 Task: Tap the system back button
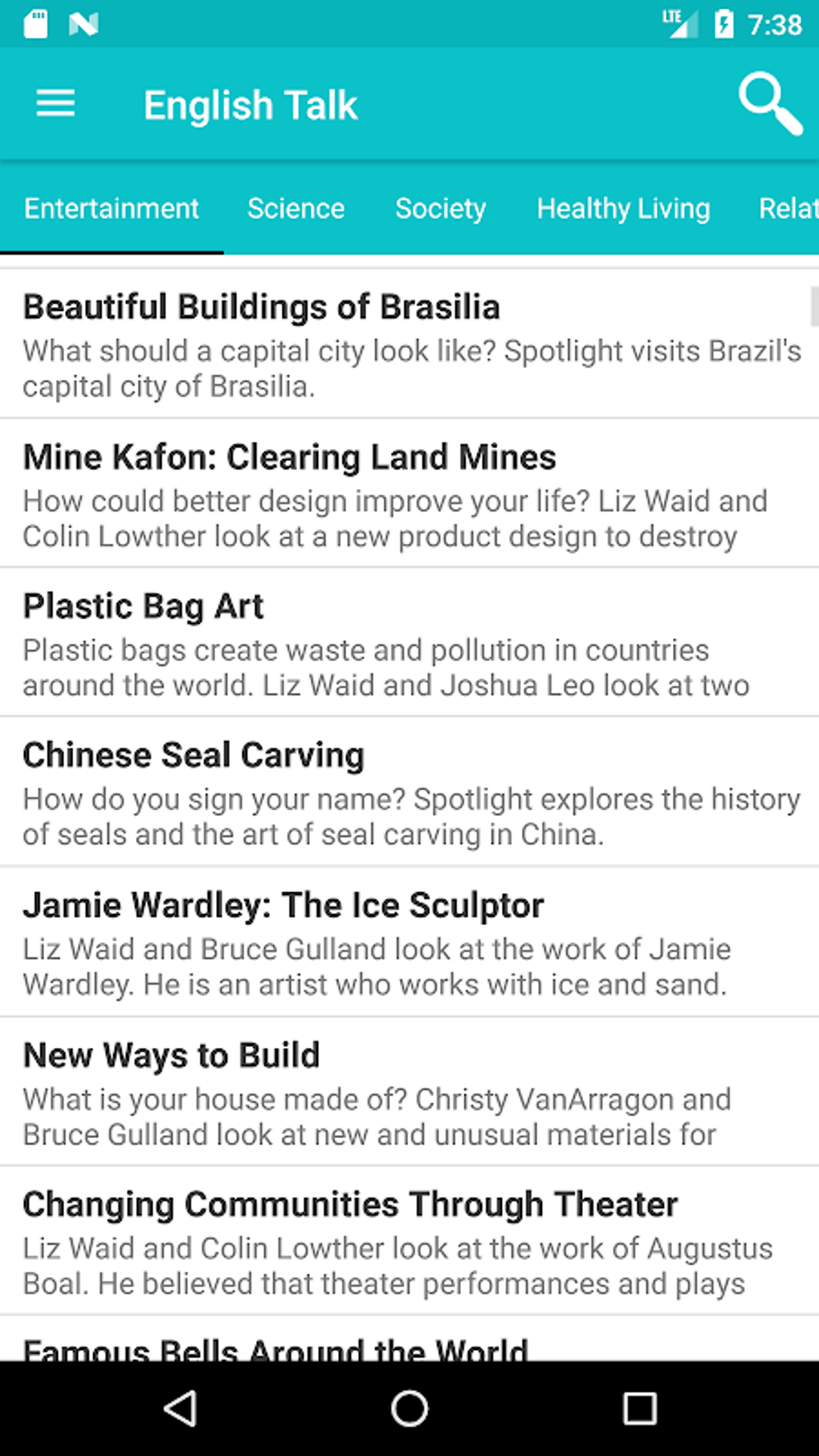(x=180, y=1408)
